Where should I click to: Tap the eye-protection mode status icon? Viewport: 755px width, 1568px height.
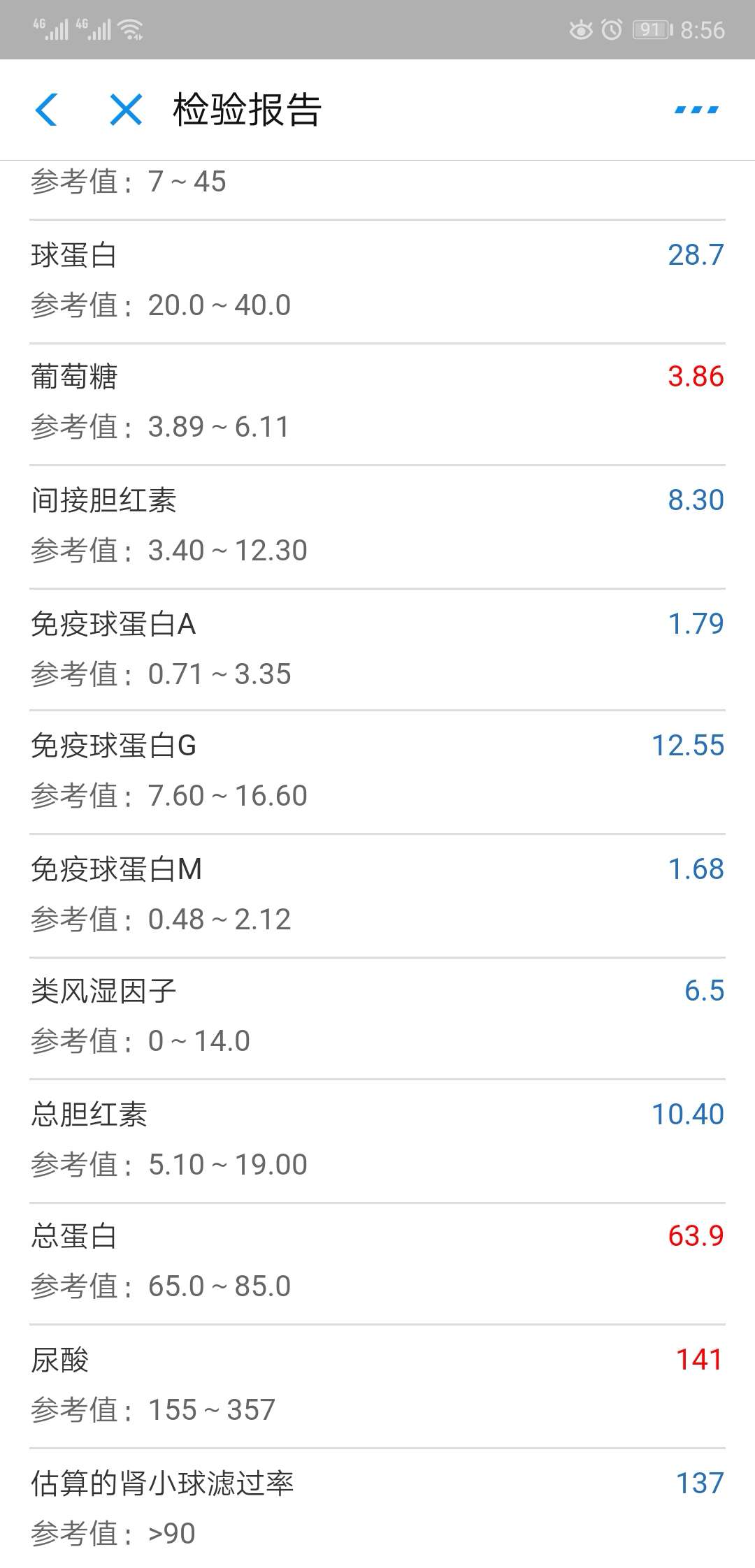point(582,29)
